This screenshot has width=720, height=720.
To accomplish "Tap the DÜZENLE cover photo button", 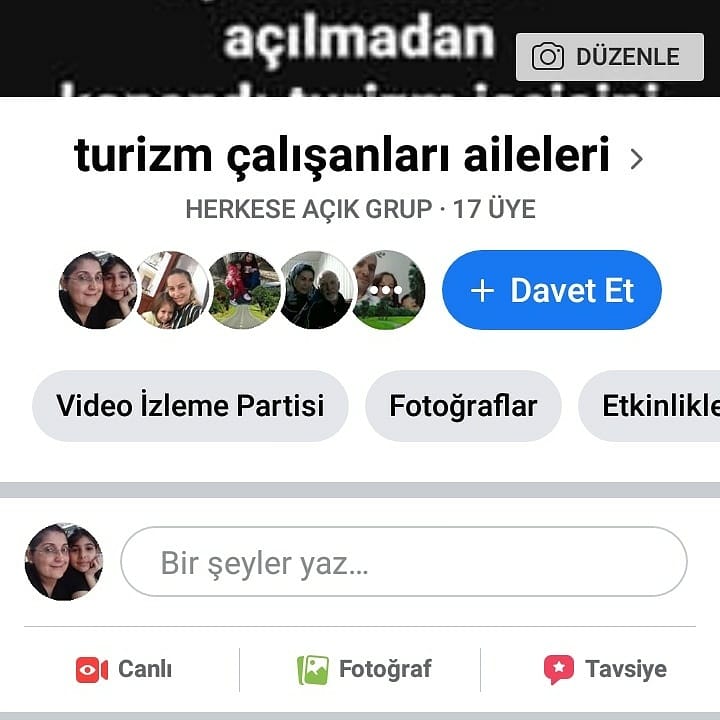I will [x=609, y=57].
